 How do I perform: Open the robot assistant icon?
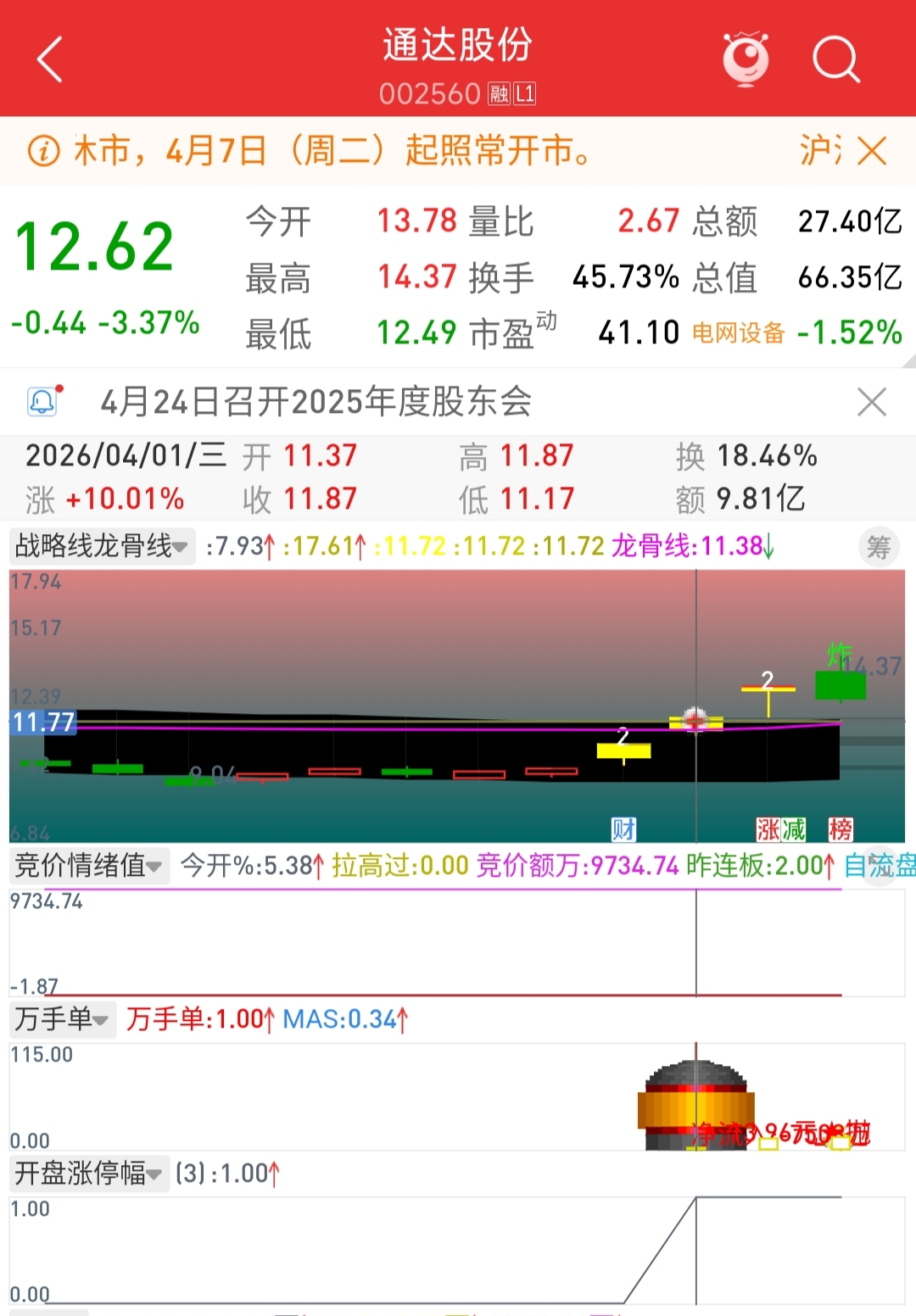click(746, 59)
